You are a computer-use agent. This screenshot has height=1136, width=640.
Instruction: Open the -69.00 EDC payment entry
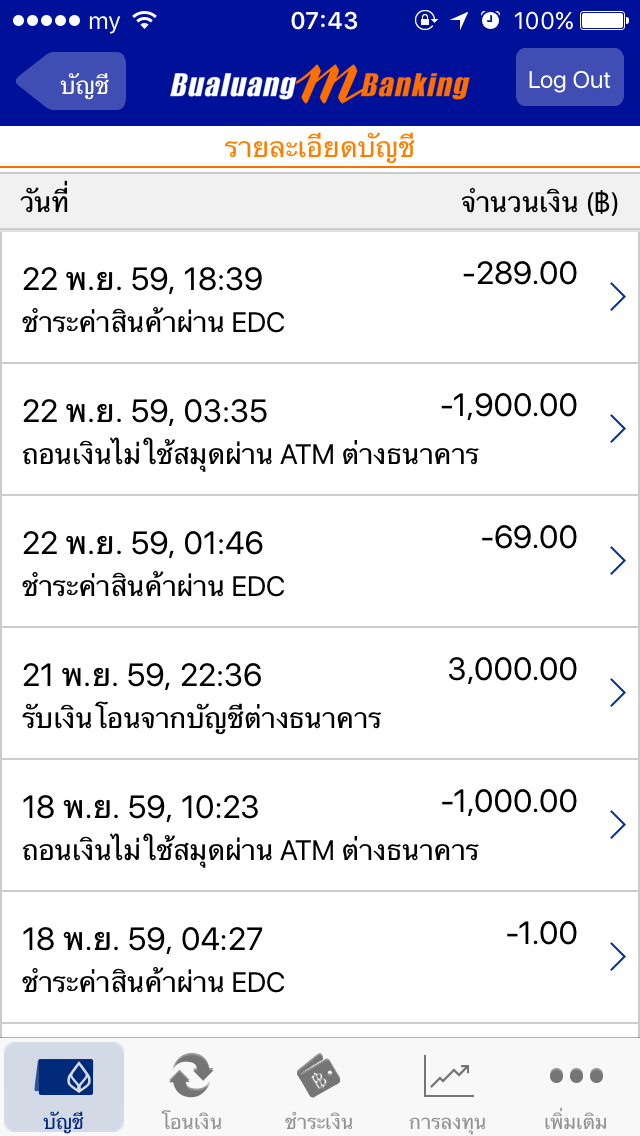pyautogui.click(x=320, y=561)
